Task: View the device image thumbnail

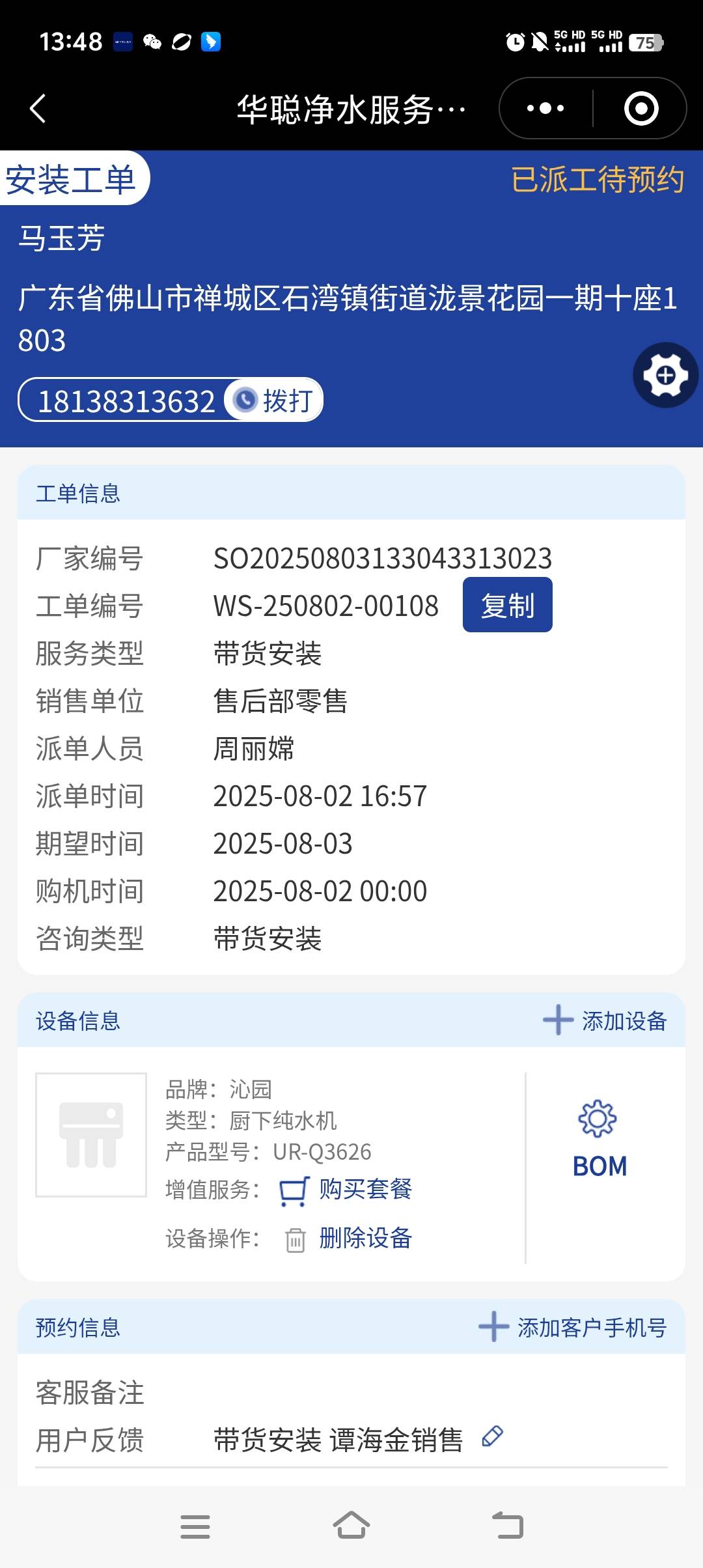Action: coord(91,1134)
